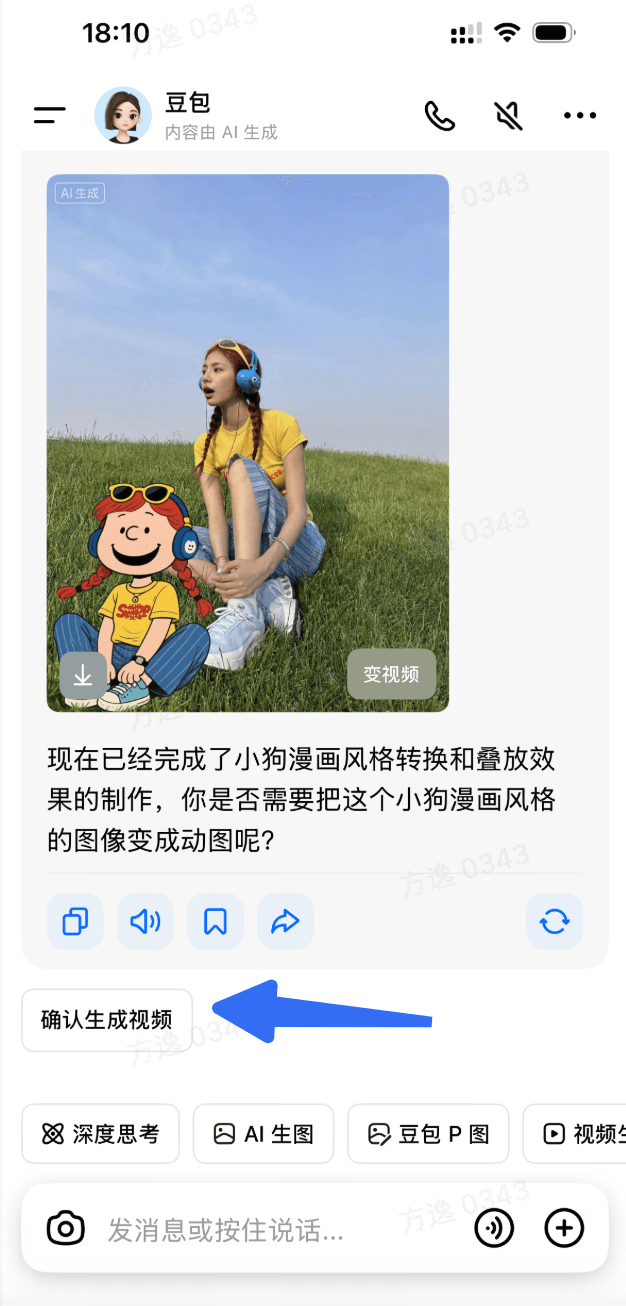This screenshot has height=1306, width=626.
Task: Open the three-dot overflow menu
Action: 580,116
